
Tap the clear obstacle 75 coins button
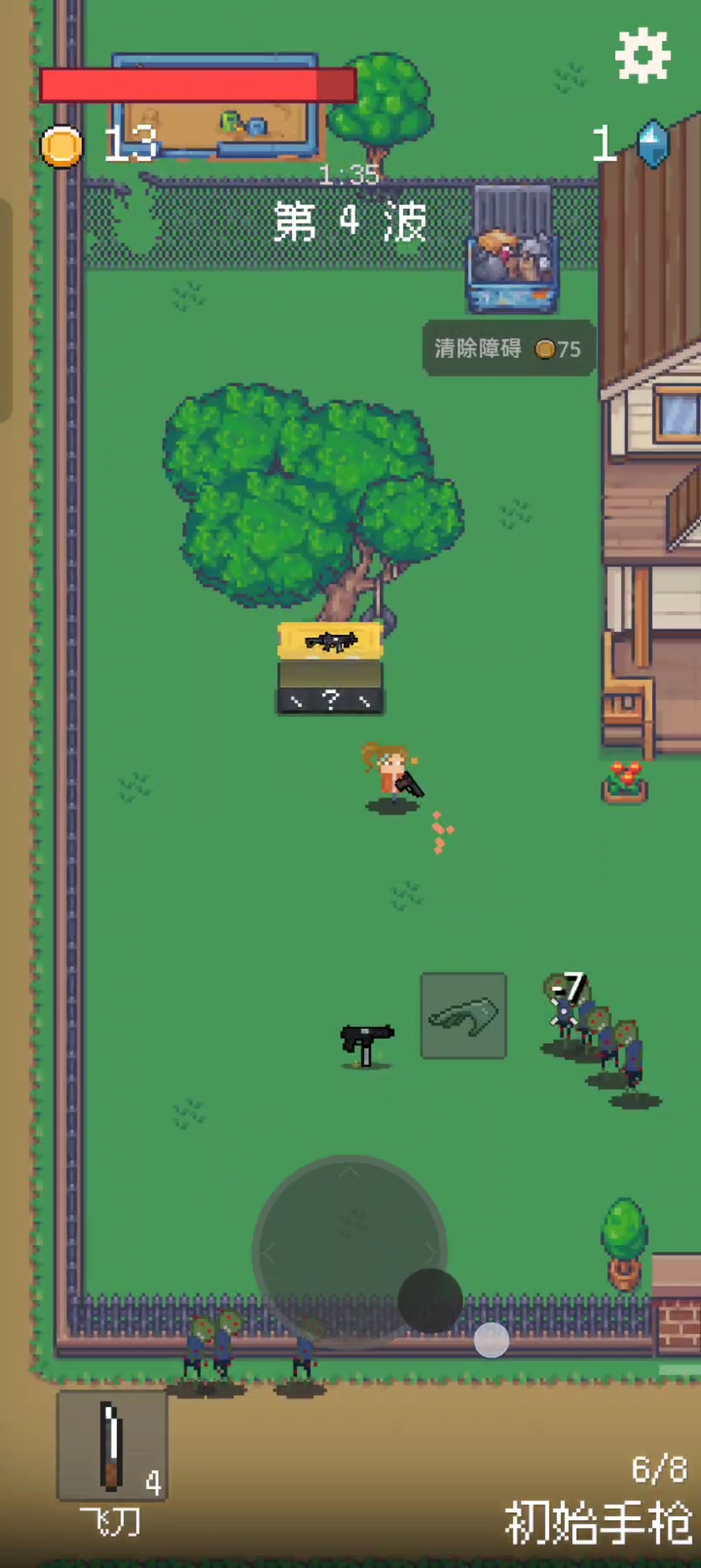[x=508, y=348]
